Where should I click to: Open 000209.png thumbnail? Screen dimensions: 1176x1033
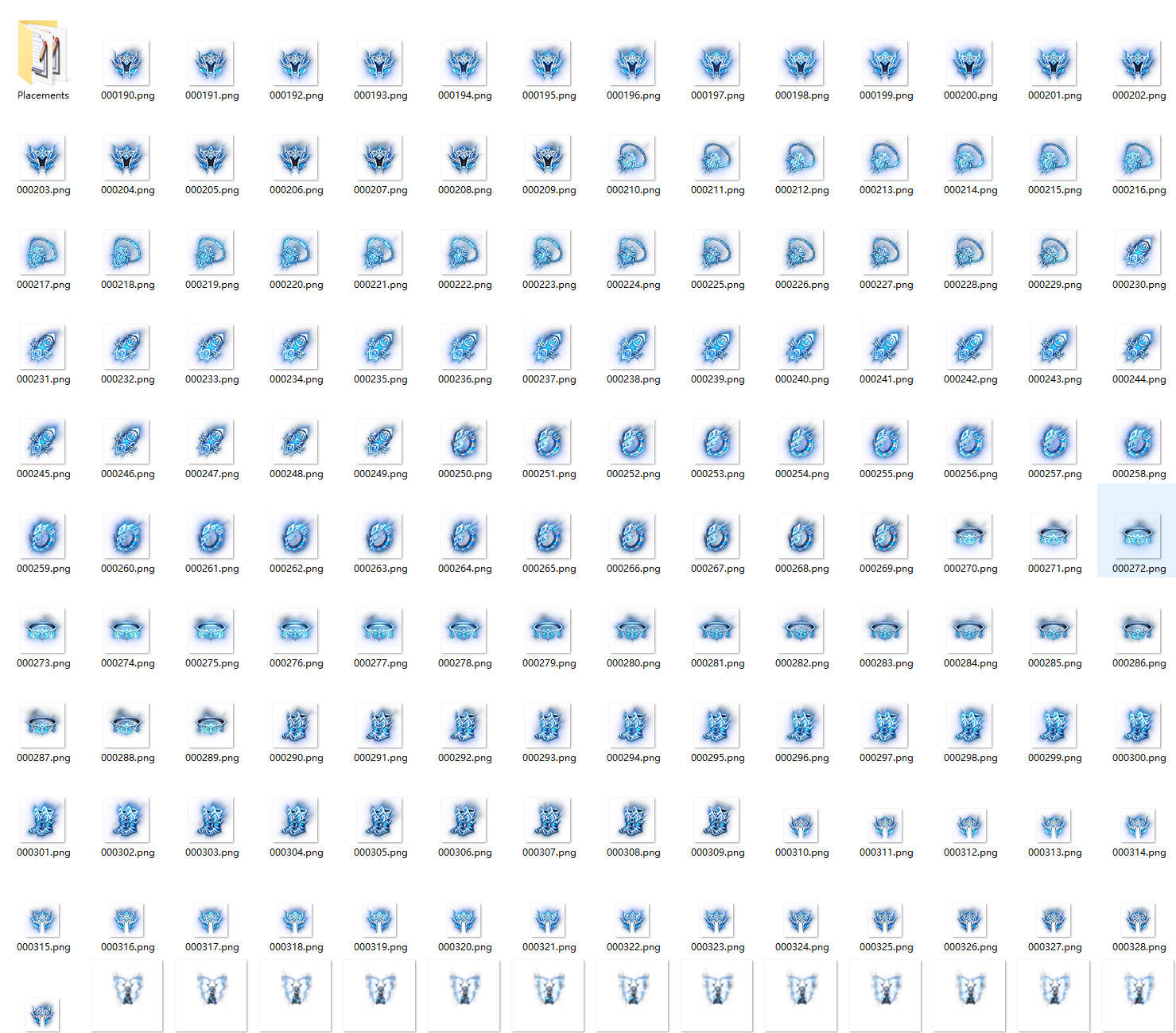pos(549,158)
